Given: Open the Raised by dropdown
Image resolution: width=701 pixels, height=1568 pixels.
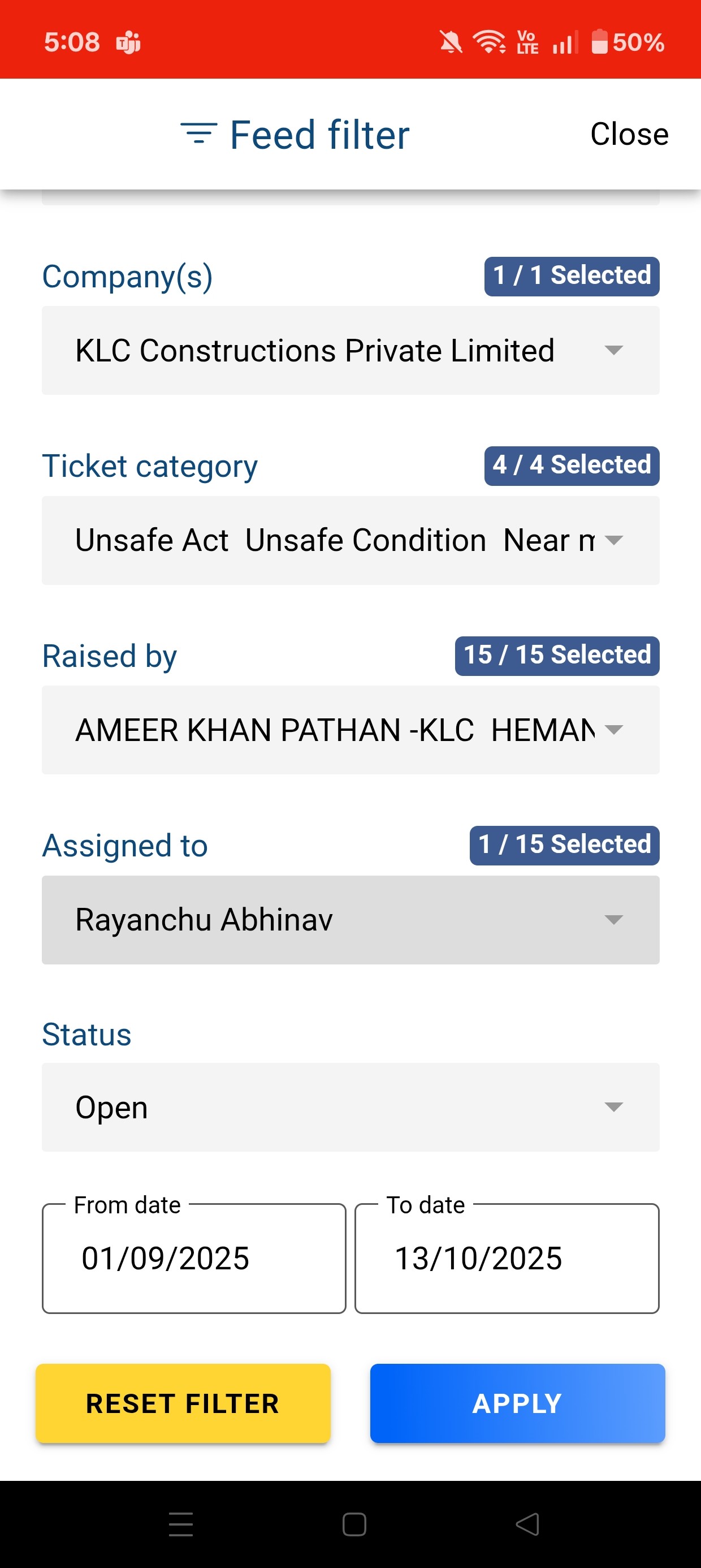Looking at the screenshot, I should [350, 730].
